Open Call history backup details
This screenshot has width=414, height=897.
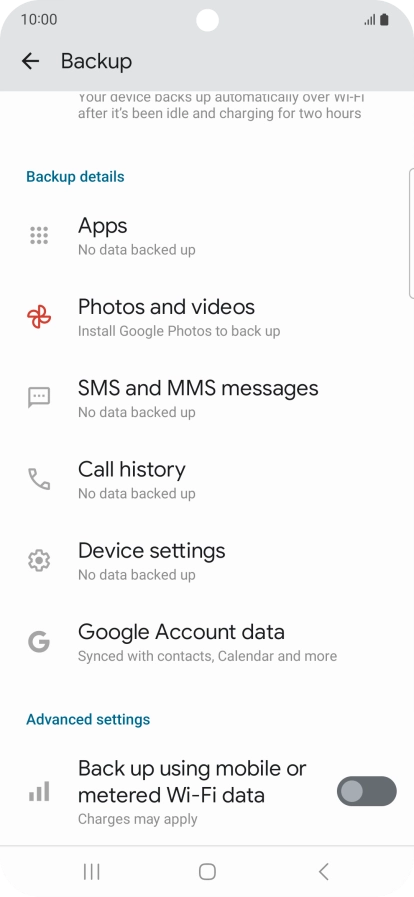(207, 479)
